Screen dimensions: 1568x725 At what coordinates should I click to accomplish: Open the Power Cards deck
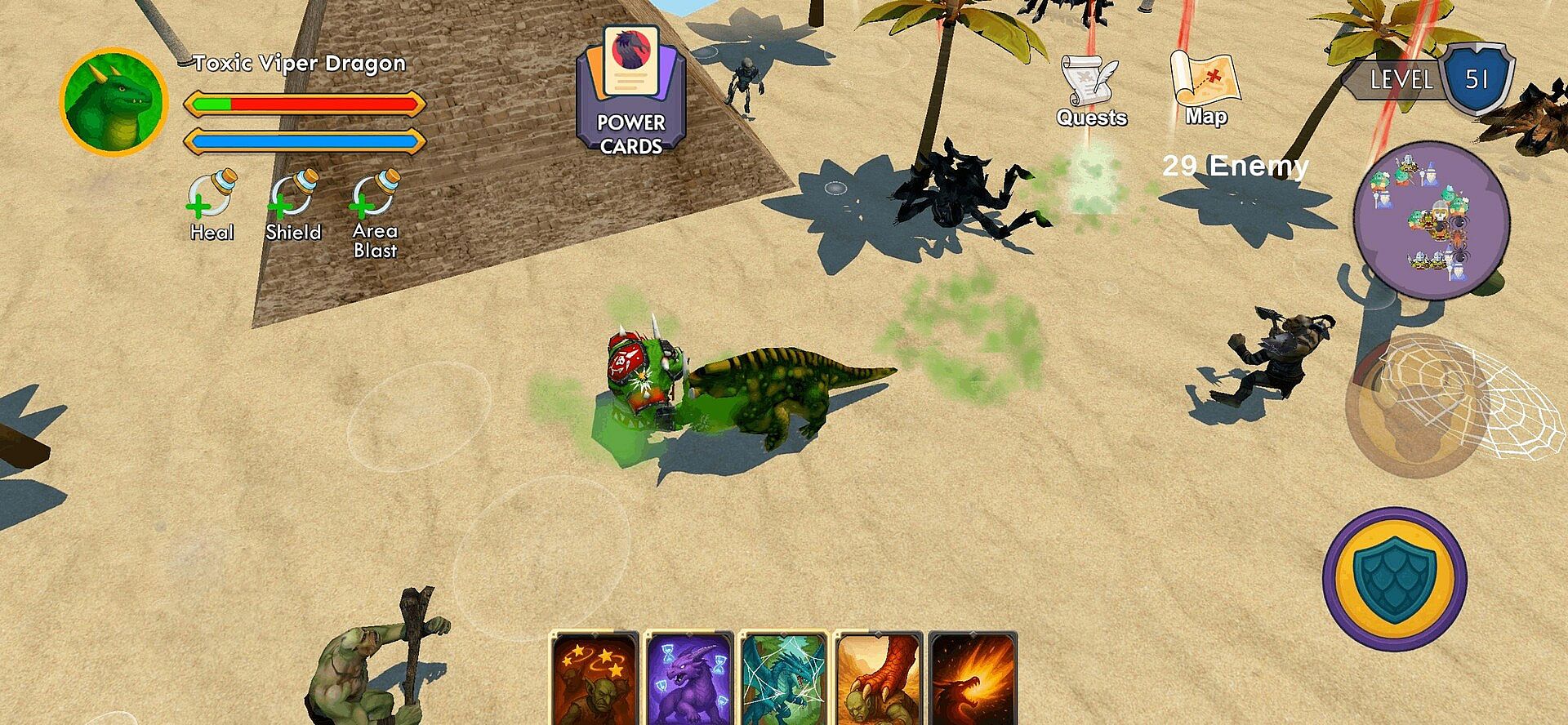(x=630, y=91)
